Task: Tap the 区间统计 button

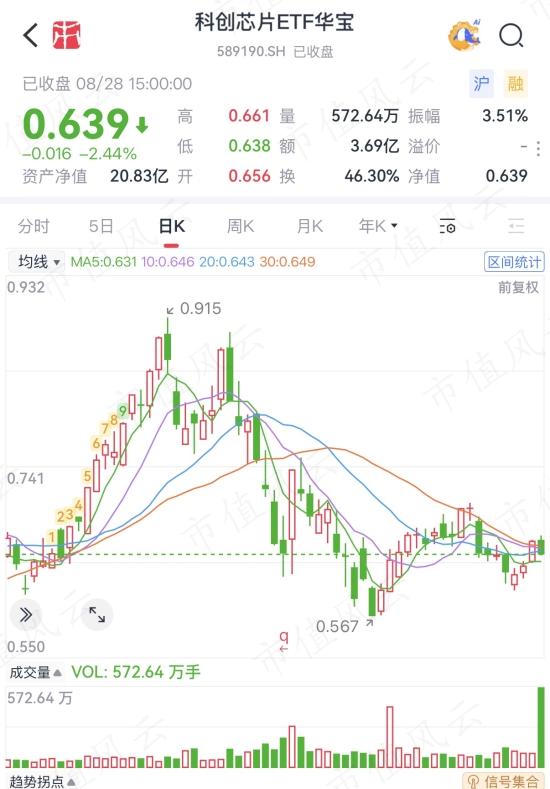Action: pyautogui.click(x=514, y=262)
